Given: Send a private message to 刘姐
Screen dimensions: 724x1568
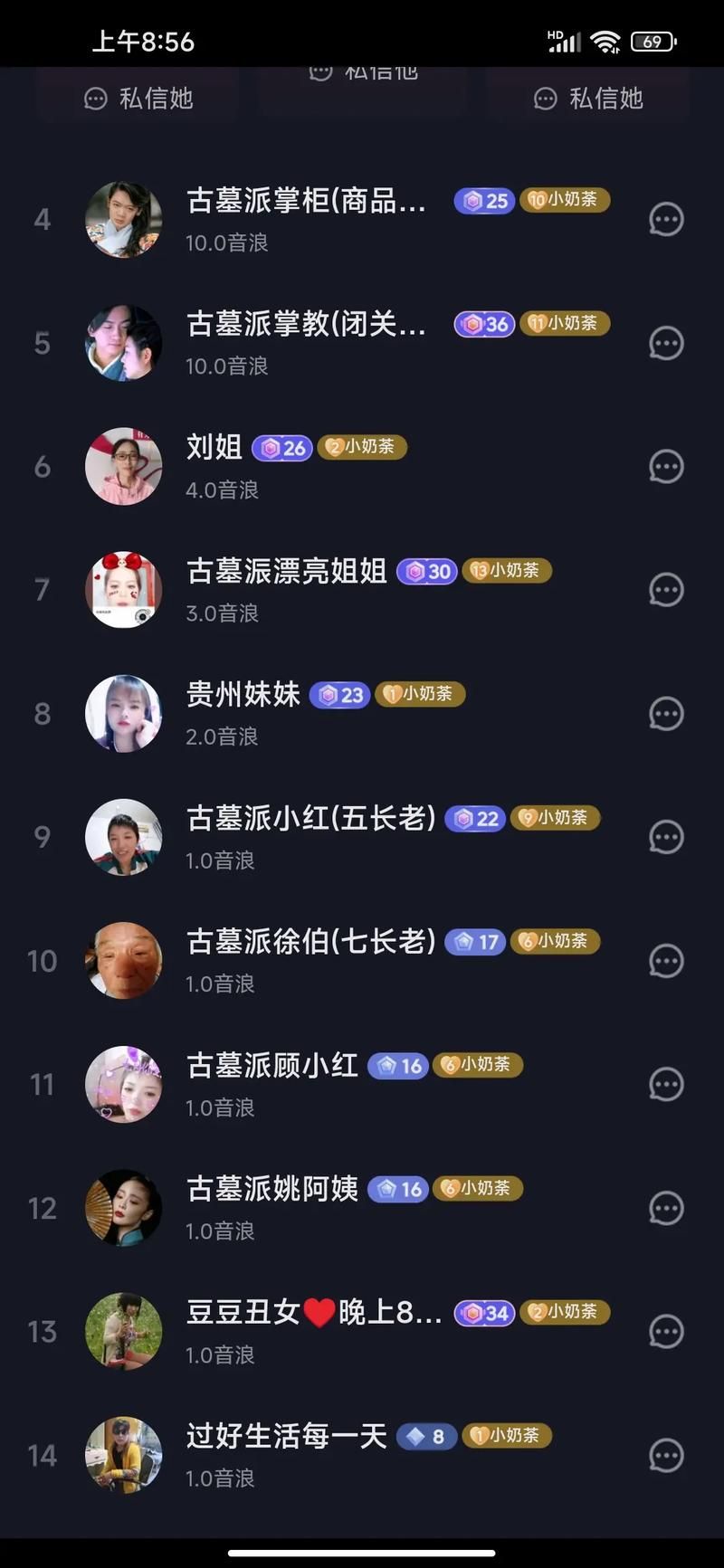Looking at the screenshot, I should point(666,467).
